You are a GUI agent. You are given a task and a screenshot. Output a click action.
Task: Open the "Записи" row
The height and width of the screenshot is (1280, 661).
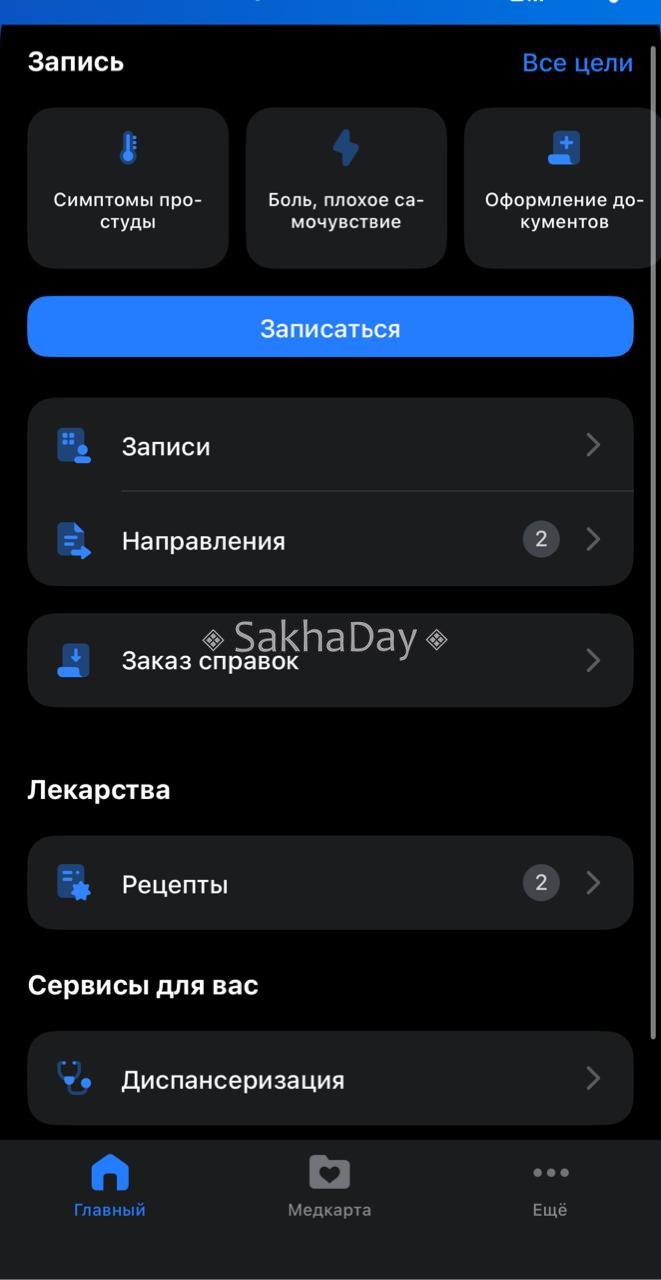pyautogui.click(x=330, y=445)
